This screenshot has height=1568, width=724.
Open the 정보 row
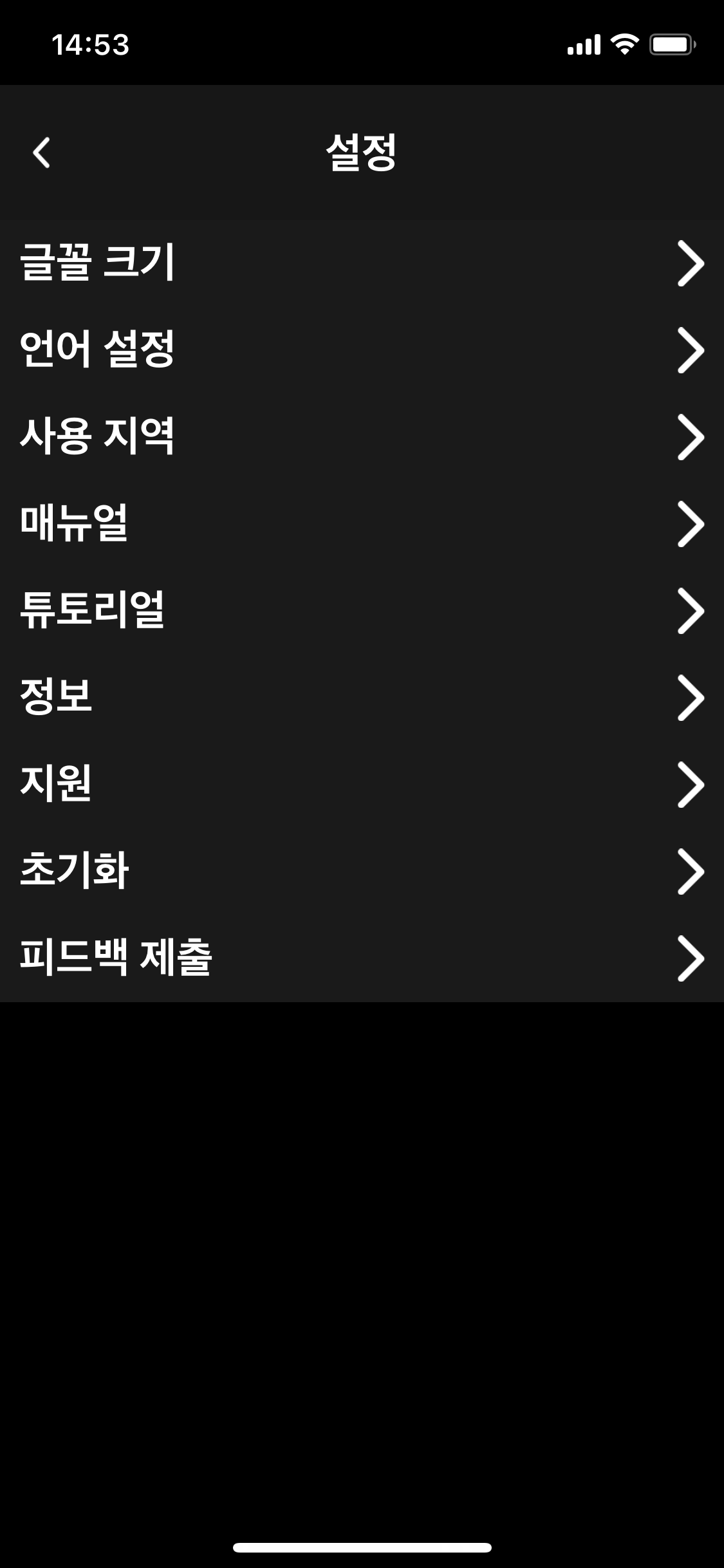click(362, 698)
